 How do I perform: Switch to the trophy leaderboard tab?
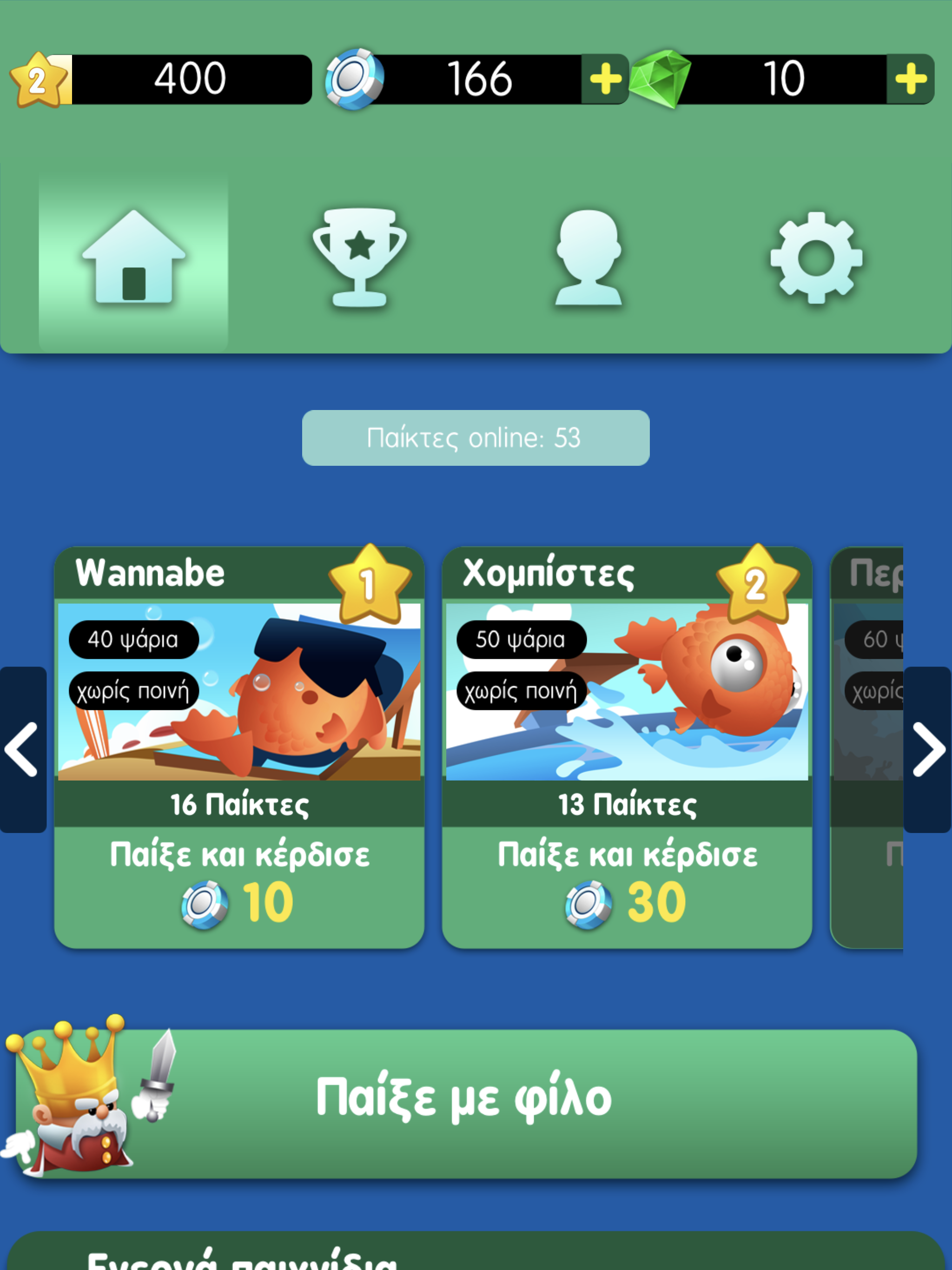click(360, 258)
